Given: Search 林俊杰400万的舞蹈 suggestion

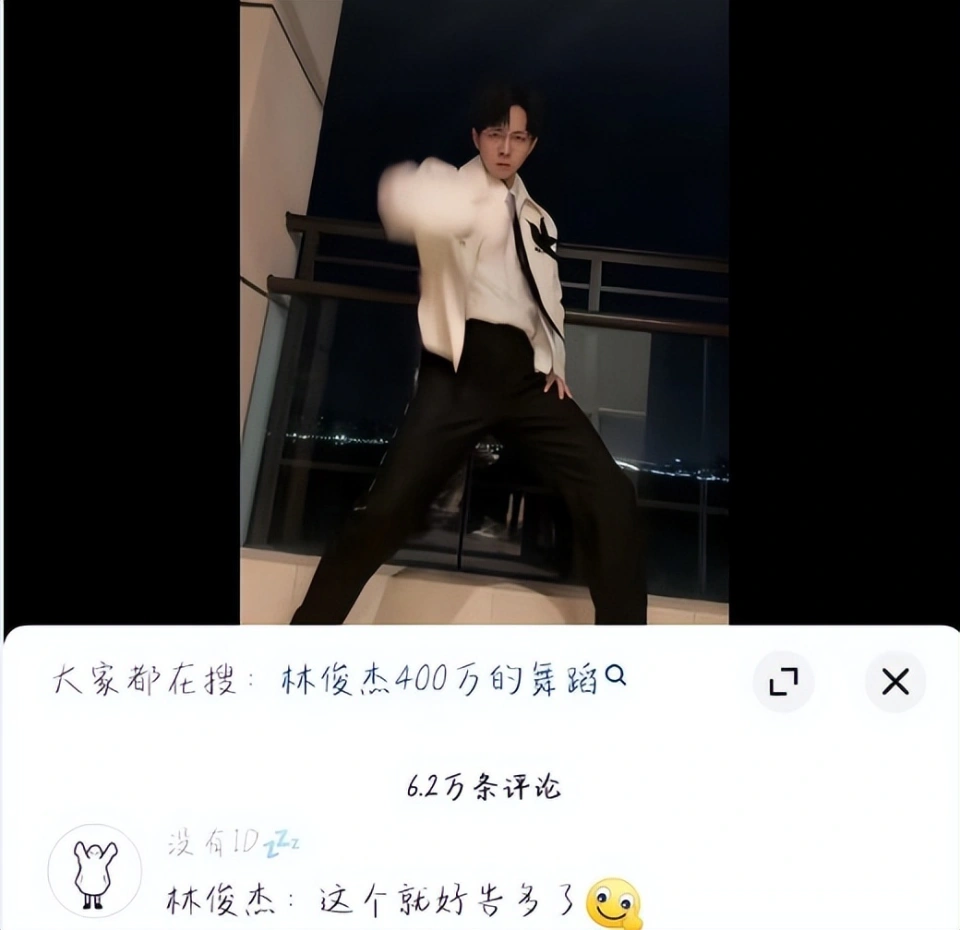Looking at the screenshot, I should (x=441, y=680).
